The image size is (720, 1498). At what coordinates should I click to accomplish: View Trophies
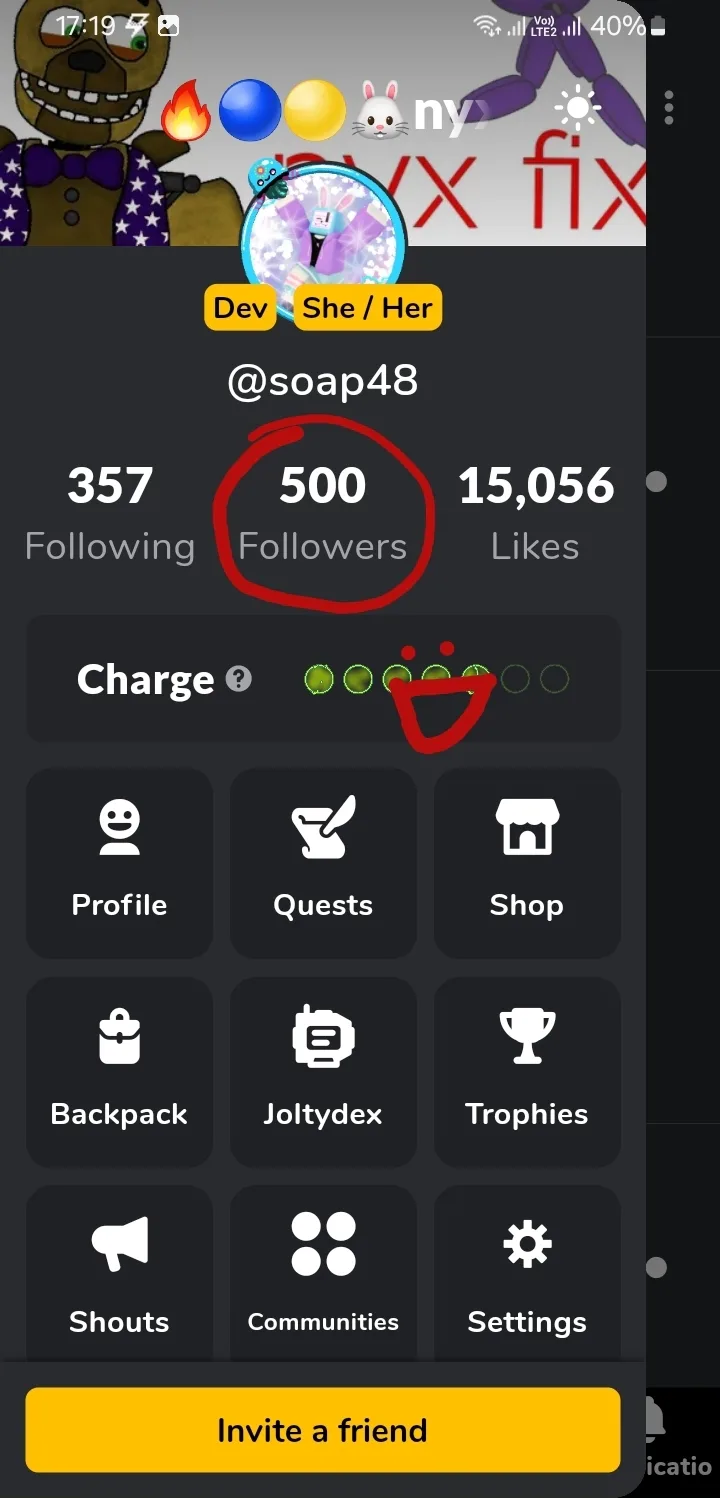(x=527, y=1071)
